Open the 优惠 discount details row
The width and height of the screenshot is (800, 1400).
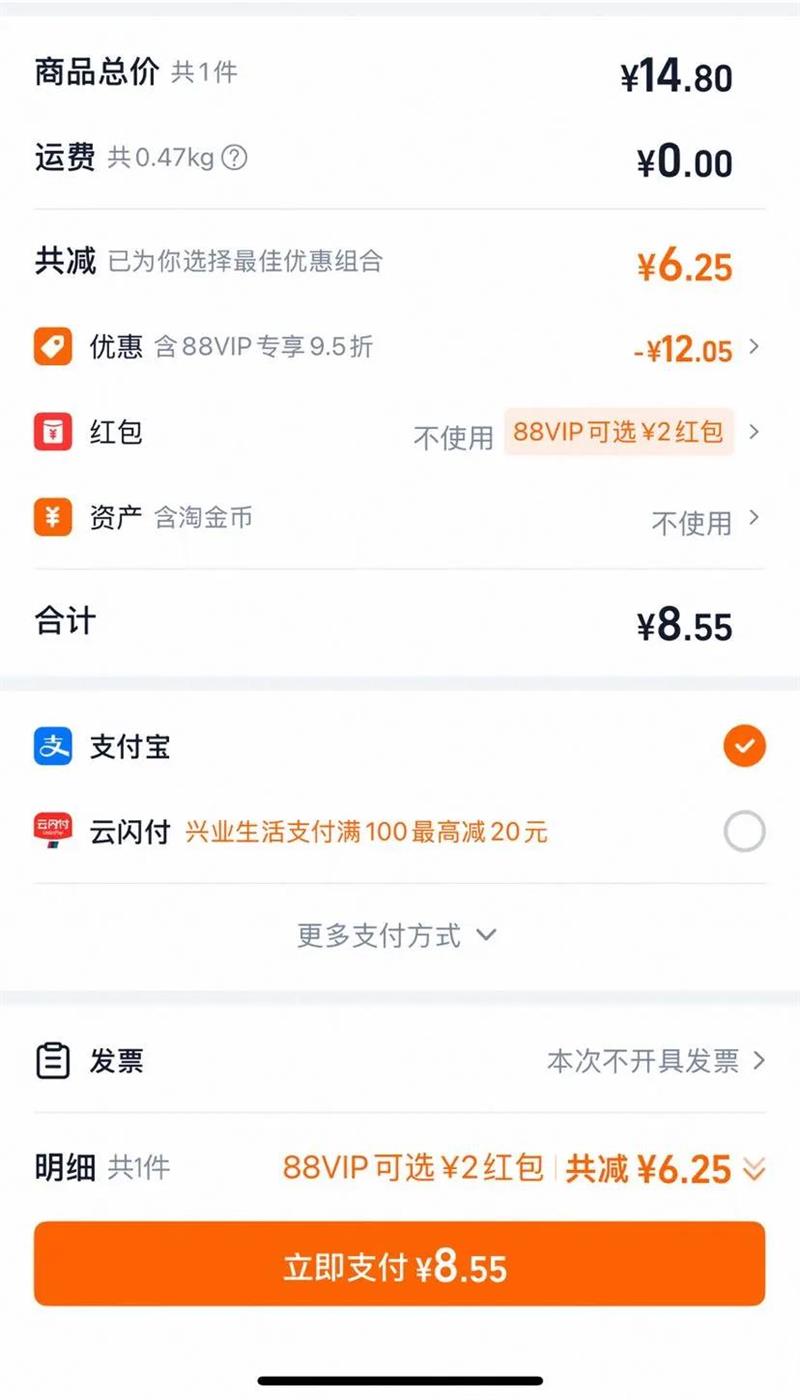[400, 348]
